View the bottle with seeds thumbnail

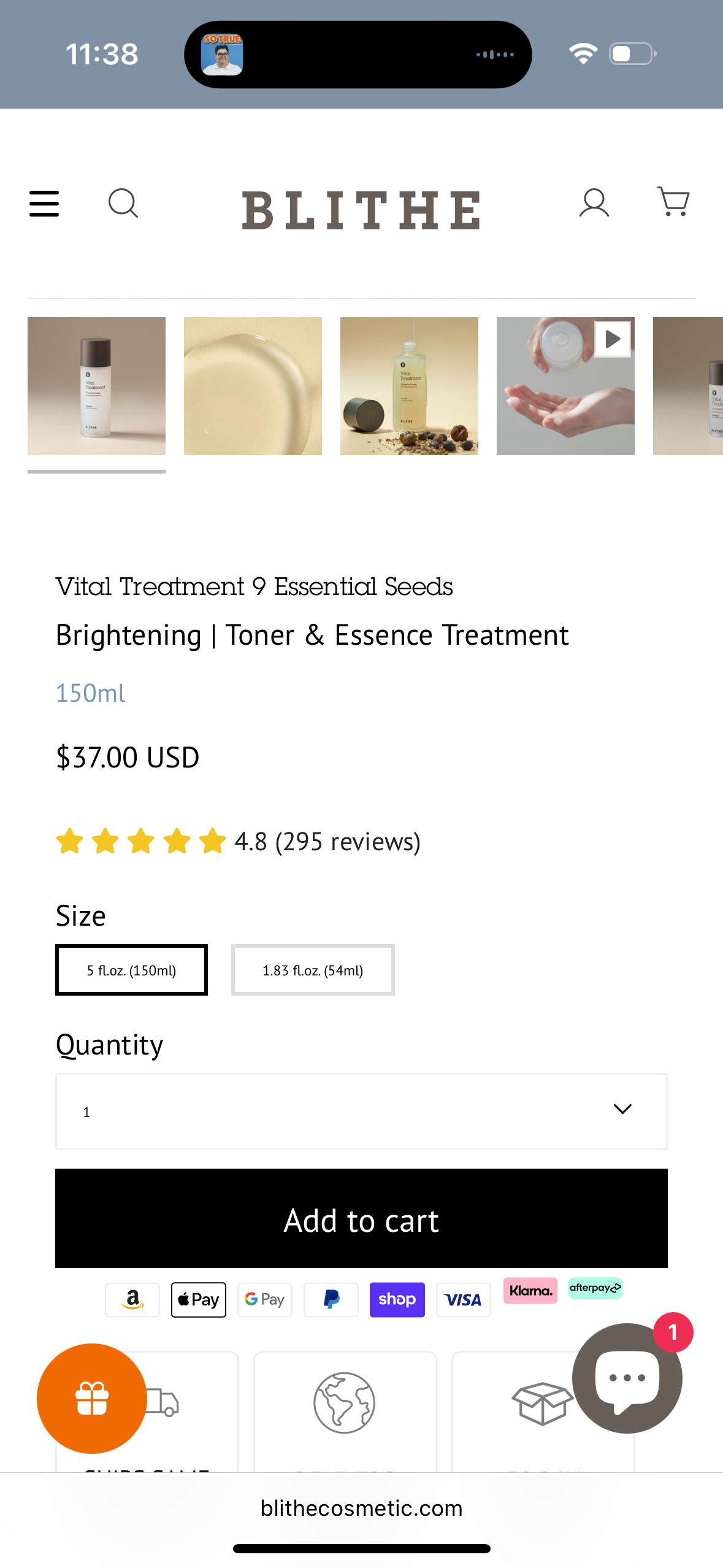[x=409, y=386]
